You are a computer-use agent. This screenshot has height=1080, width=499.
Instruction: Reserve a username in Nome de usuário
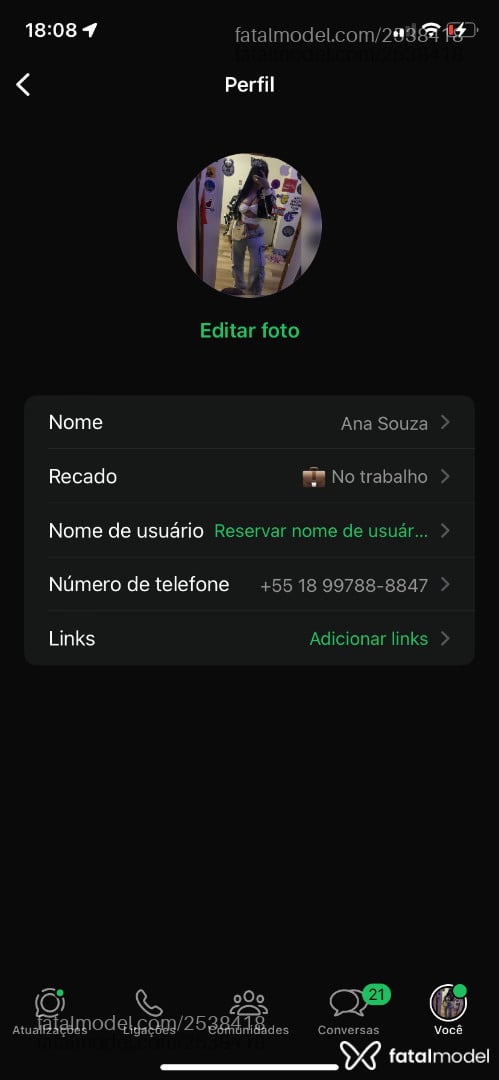pos(321,531)
